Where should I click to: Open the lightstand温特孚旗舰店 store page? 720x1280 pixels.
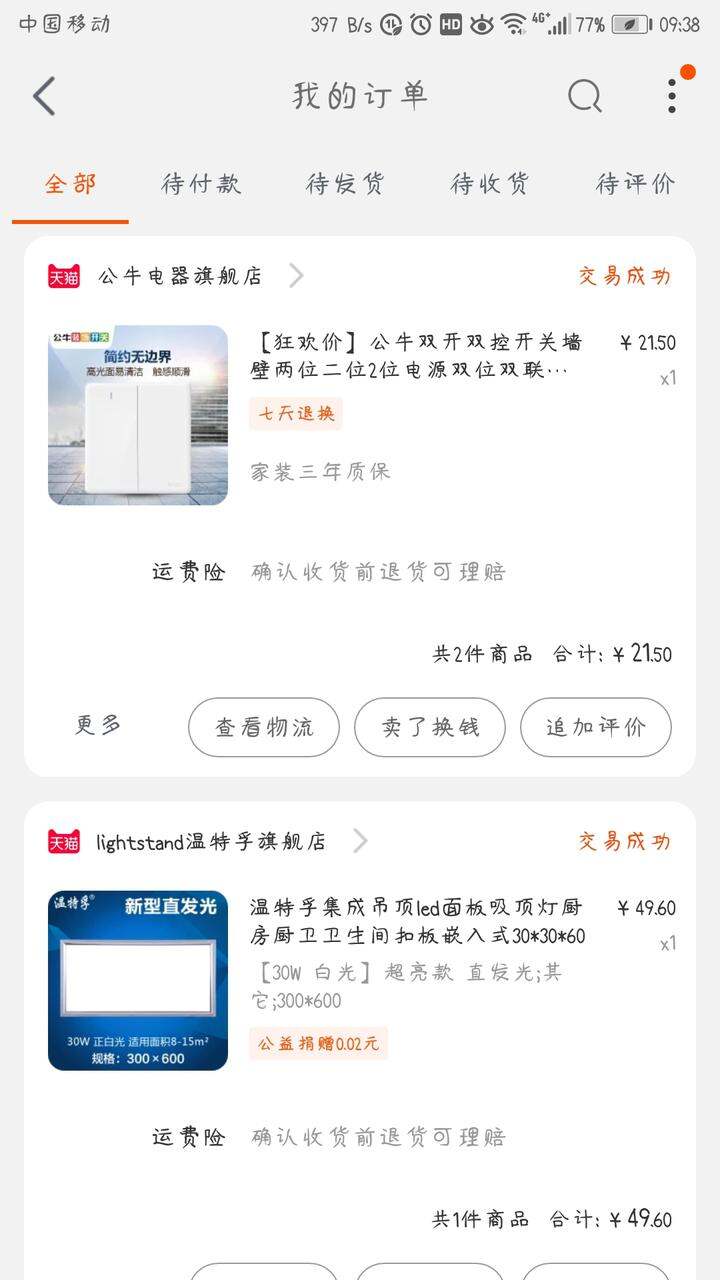pyautogui.click(x=209, y=841)
